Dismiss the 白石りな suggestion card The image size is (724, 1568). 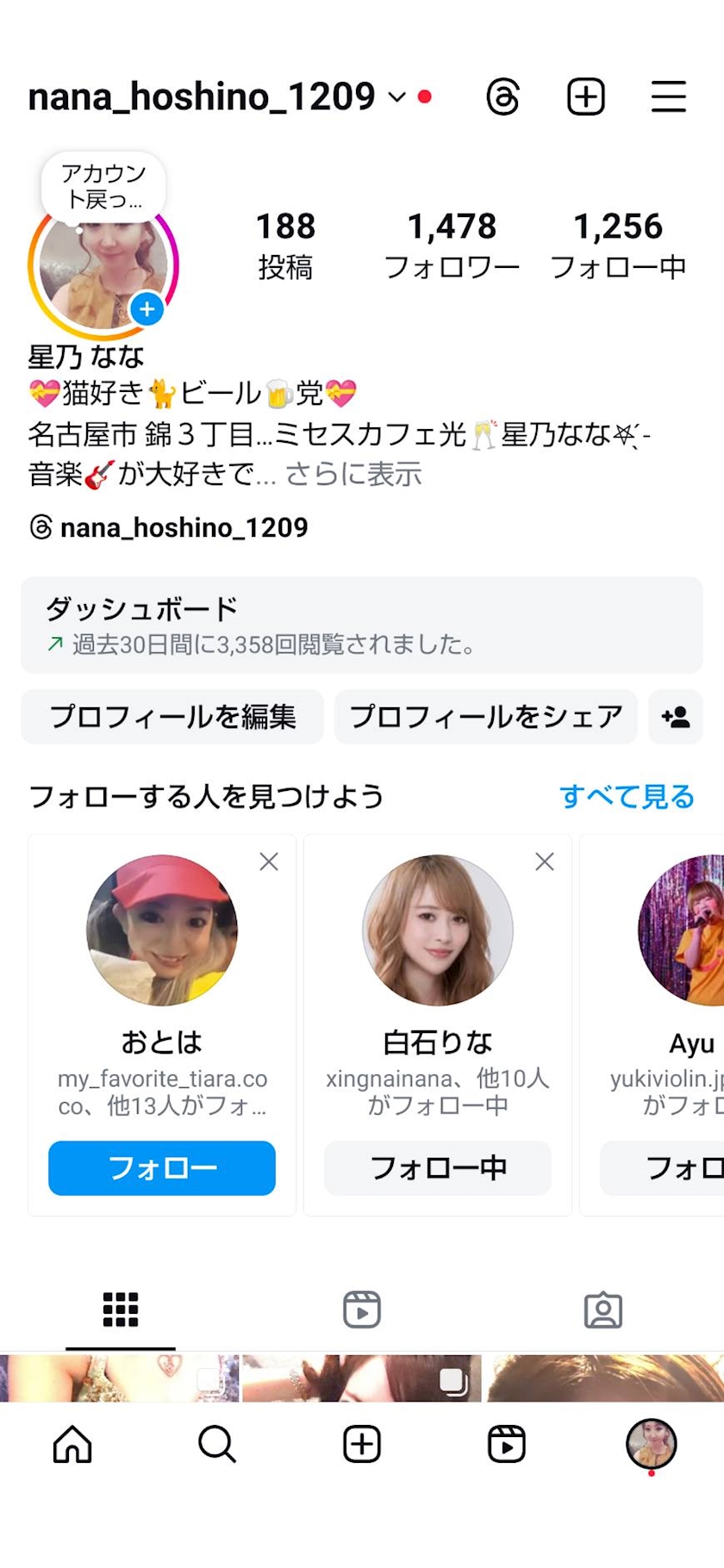point(545,862)
